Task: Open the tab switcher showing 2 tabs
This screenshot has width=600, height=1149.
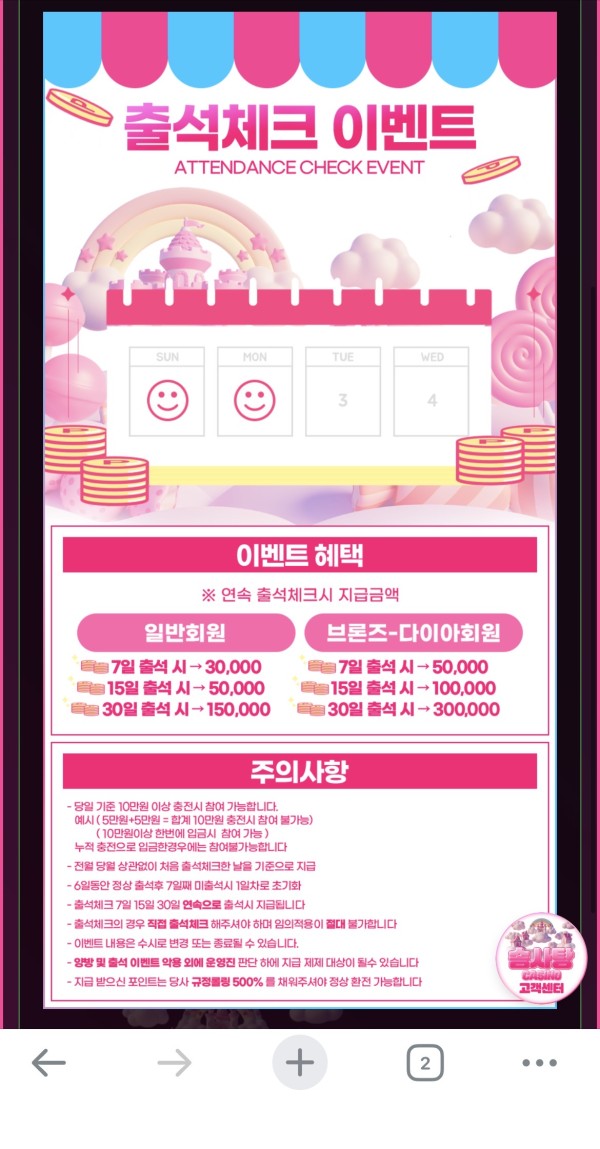Action: point(425,1063)
